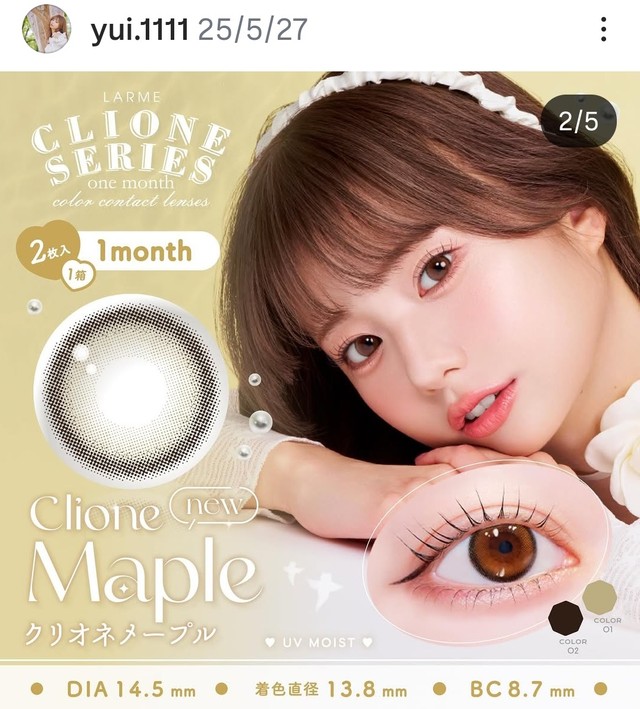Open yui.1111's profile picture

(45, 30)
